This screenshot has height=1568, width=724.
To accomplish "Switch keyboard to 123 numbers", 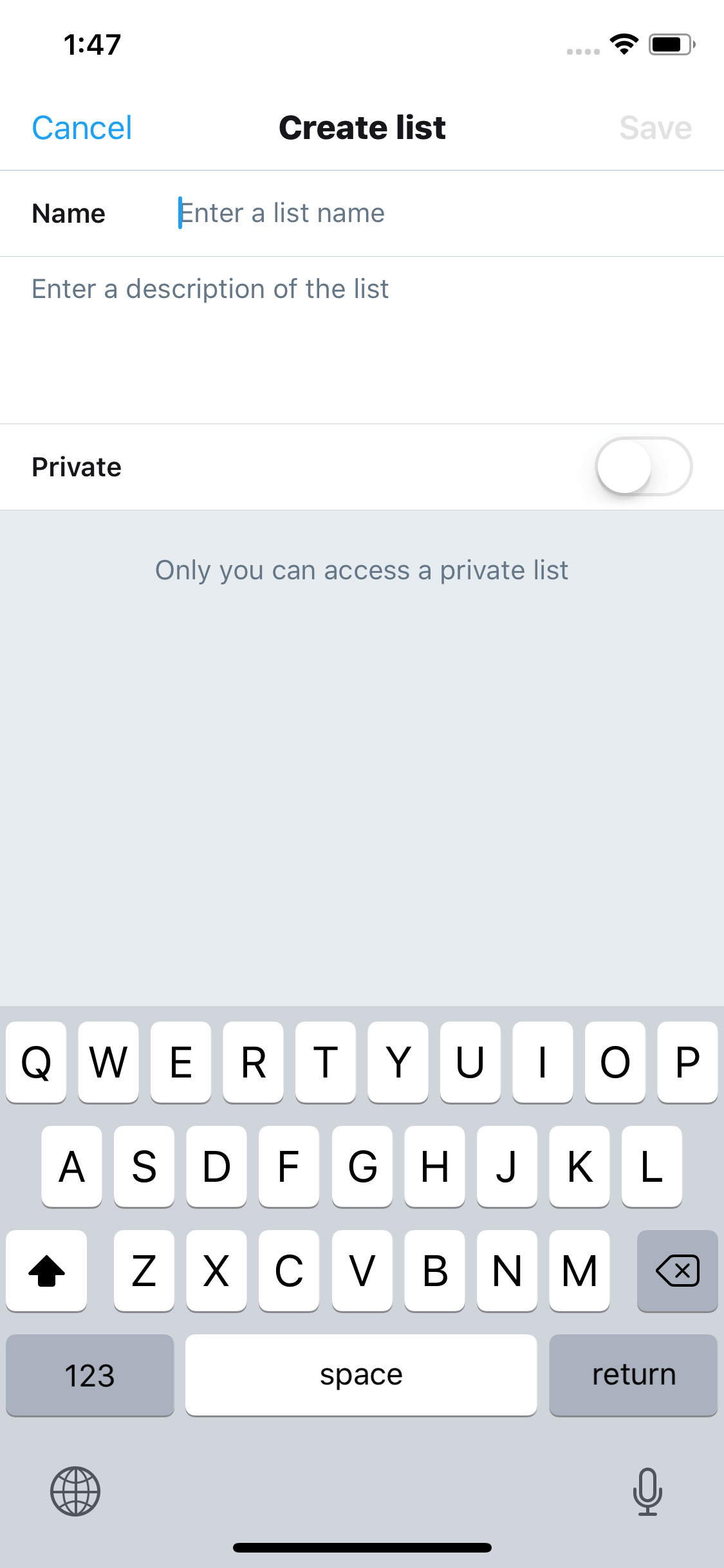I will click(90, 1375).
